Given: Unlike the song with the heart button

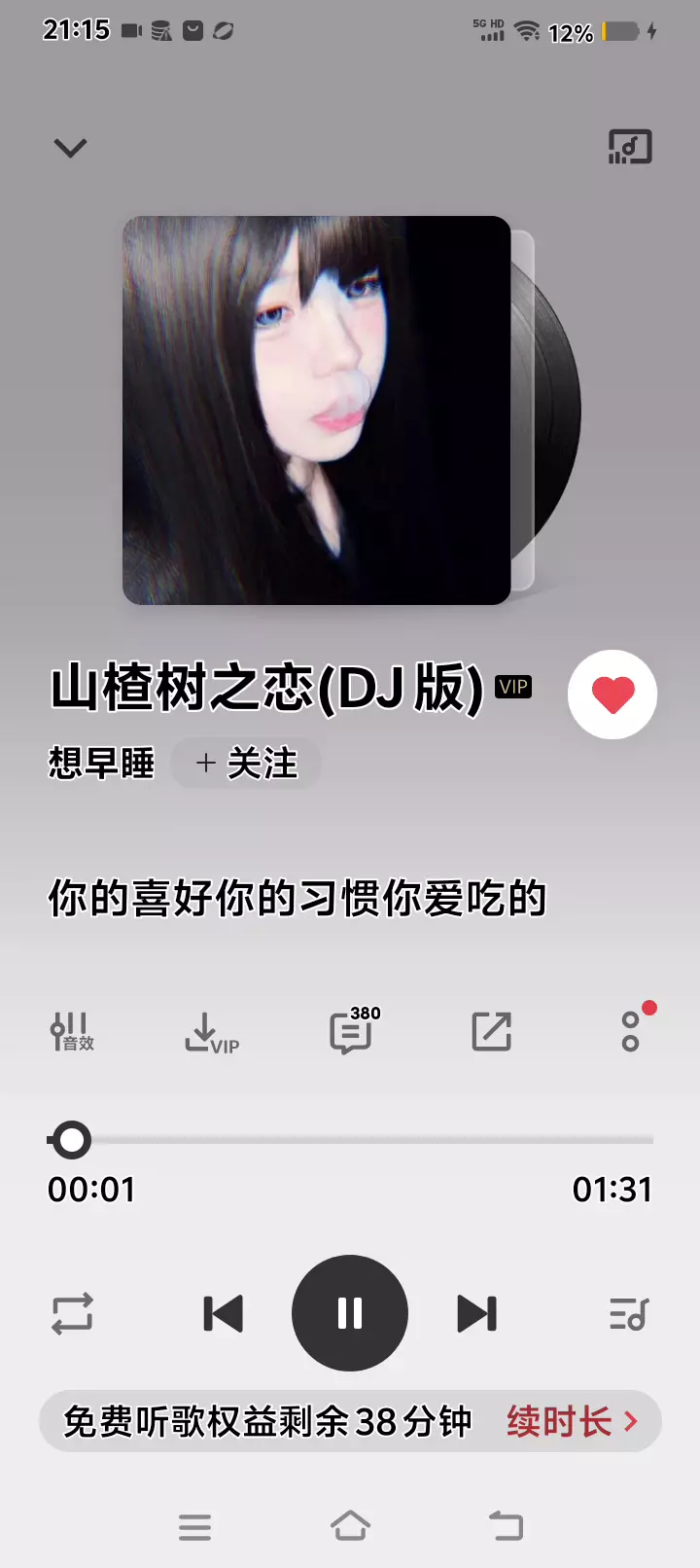Looking at the screenshot, I should pyautogui.click(x=612, y=695).
